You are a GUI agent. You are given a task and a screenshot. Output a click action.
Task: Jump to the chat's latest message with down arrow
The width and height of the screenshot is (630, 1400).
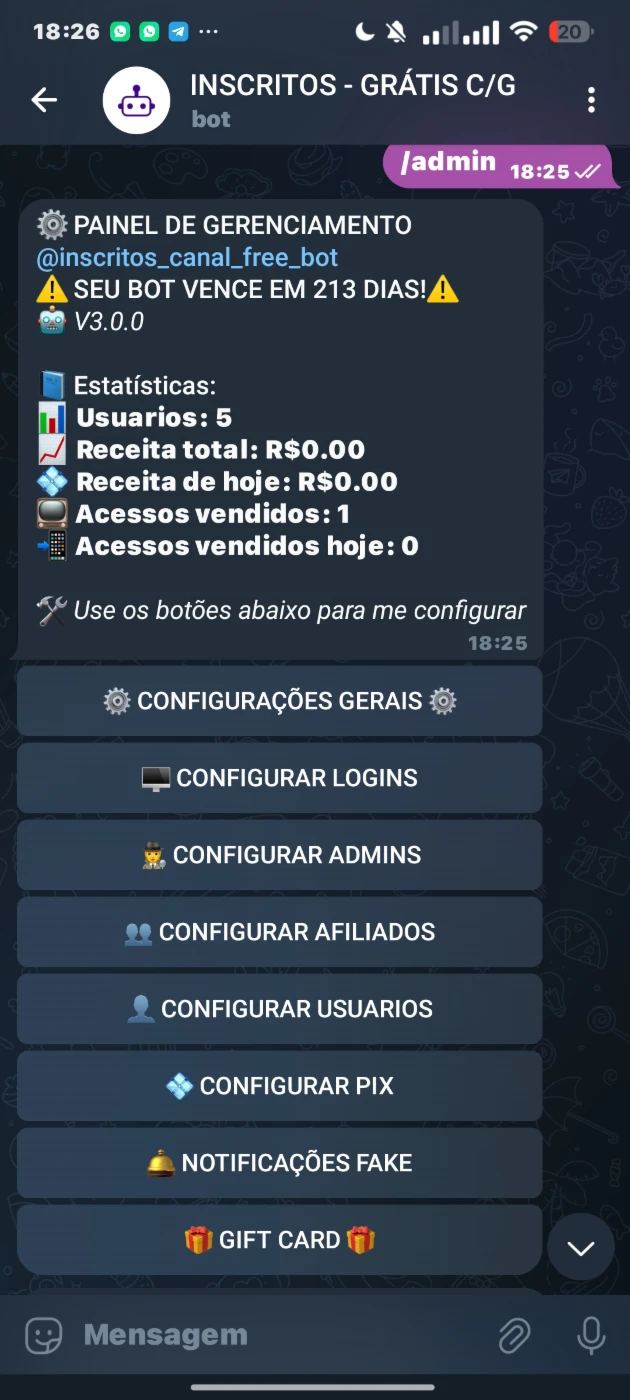pyautogui.click(x=581, y=1247)
